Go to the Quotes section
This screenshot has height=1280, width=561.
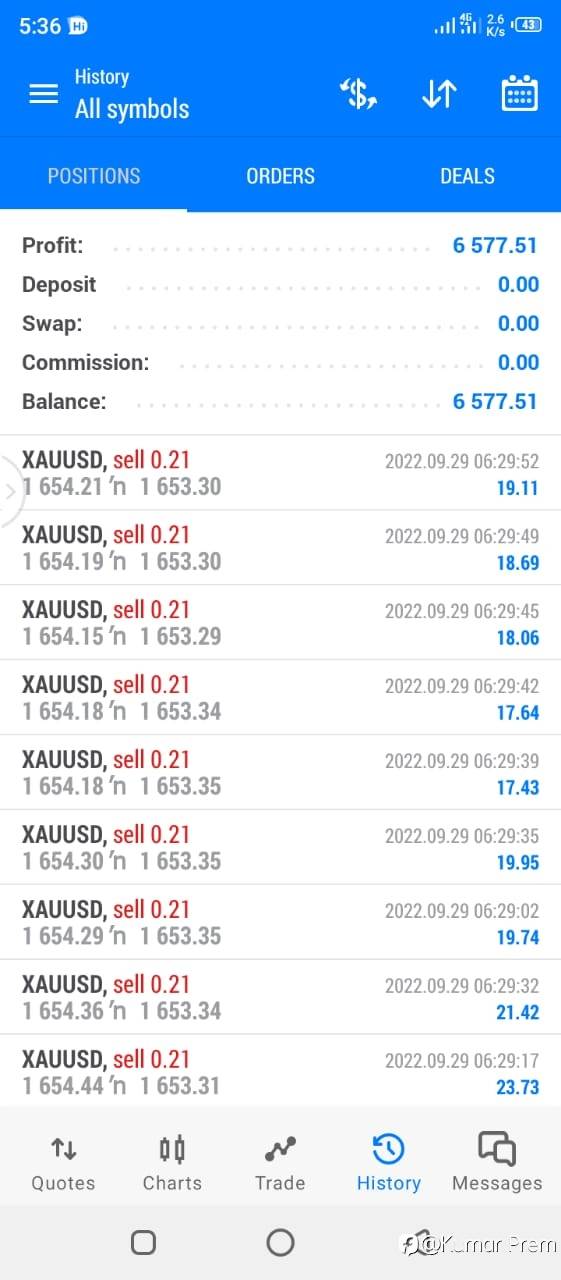click(63, 1163)
